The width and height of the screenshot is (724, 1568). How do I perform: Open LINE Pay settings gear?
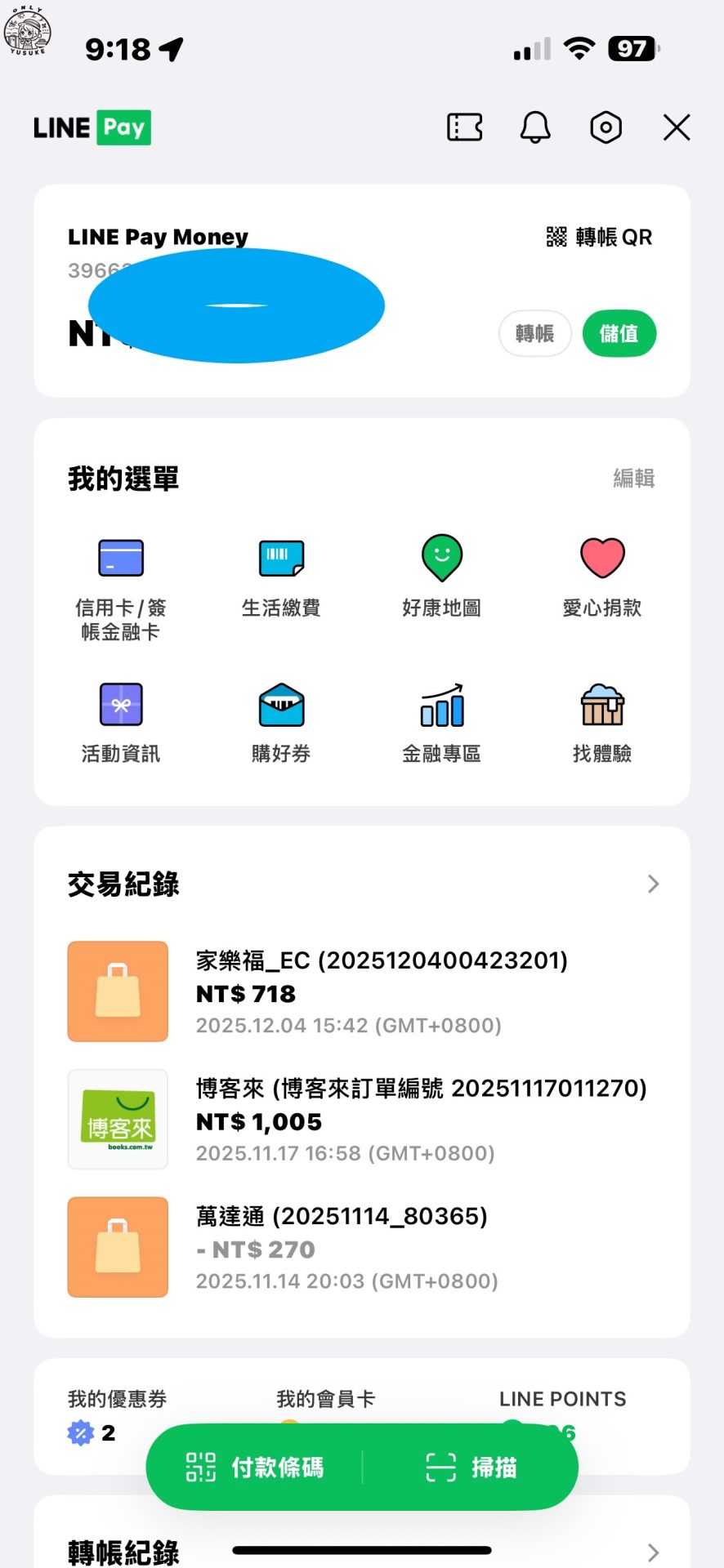tap(606, 127)
